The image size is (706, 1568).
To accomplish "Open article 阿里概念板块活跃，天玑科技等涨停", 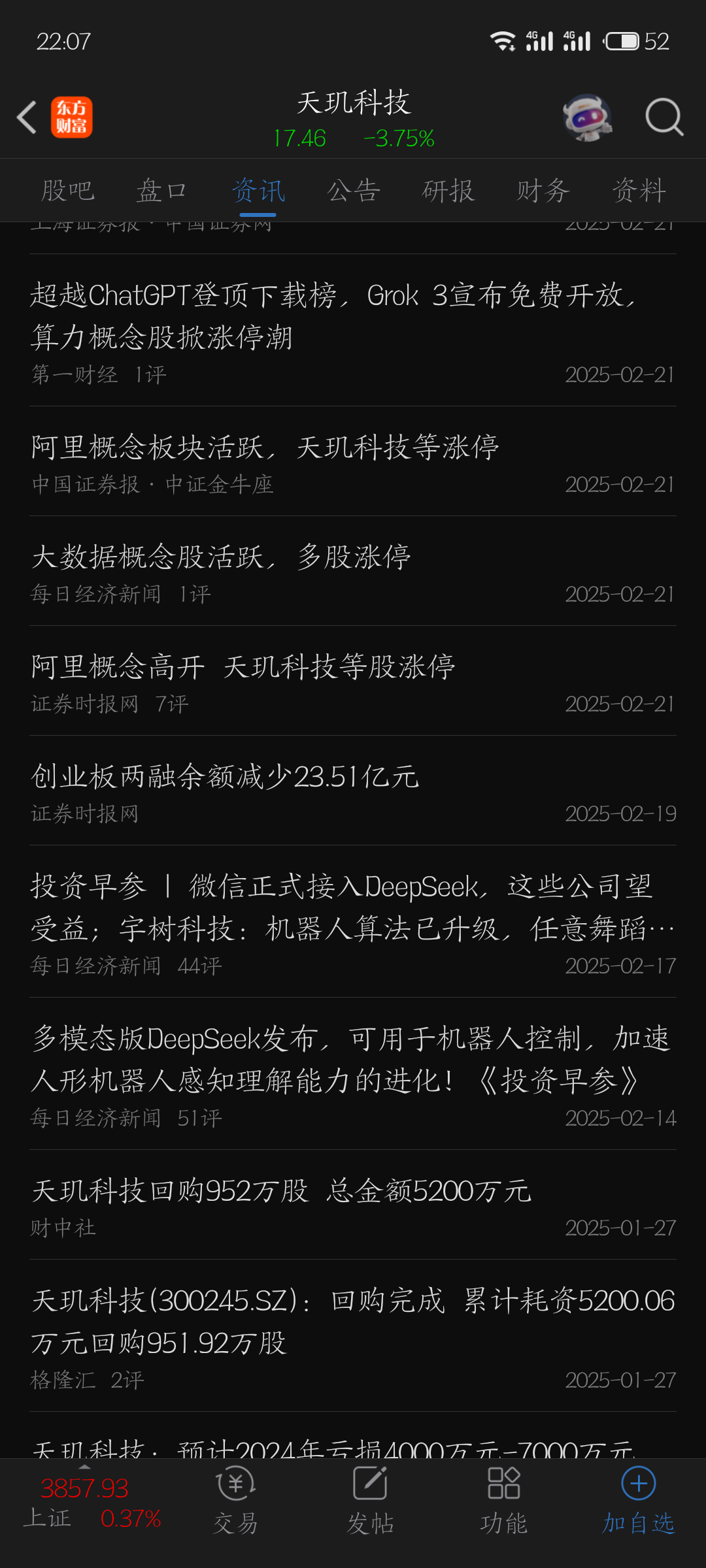I will coord(265,448).
